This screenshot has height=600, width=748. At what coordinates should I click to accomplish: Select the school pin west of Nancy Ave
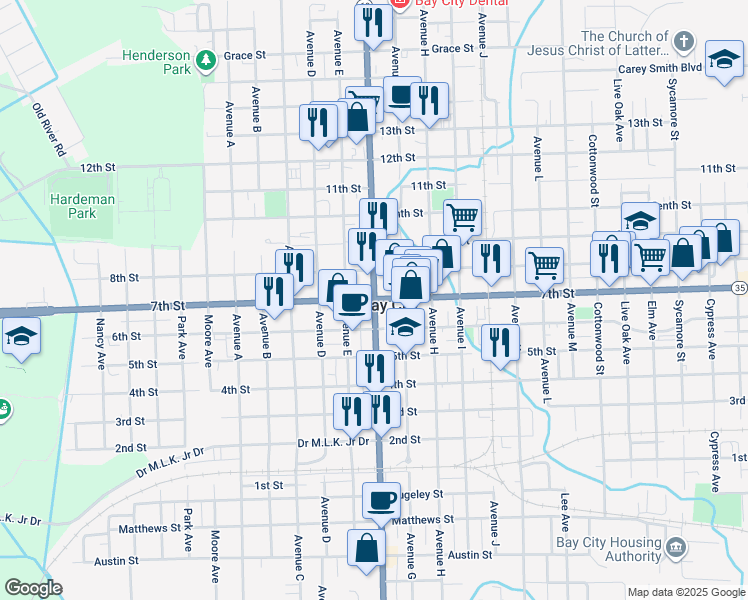coord(21,338)
